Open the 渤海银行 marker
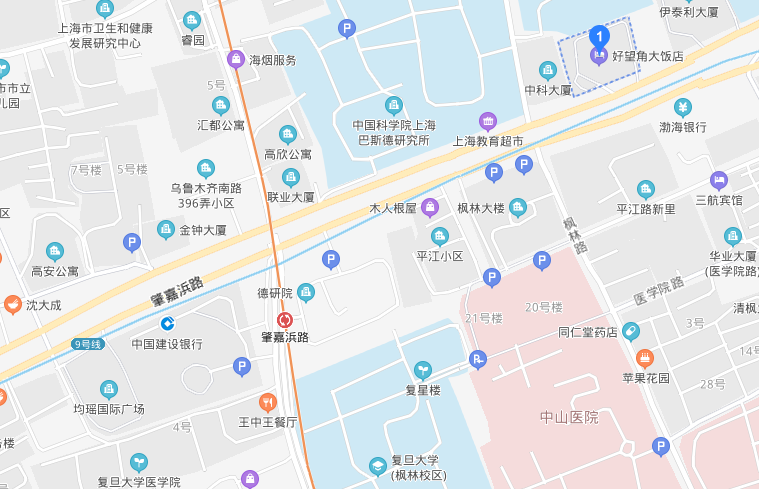 coord(683,107)
